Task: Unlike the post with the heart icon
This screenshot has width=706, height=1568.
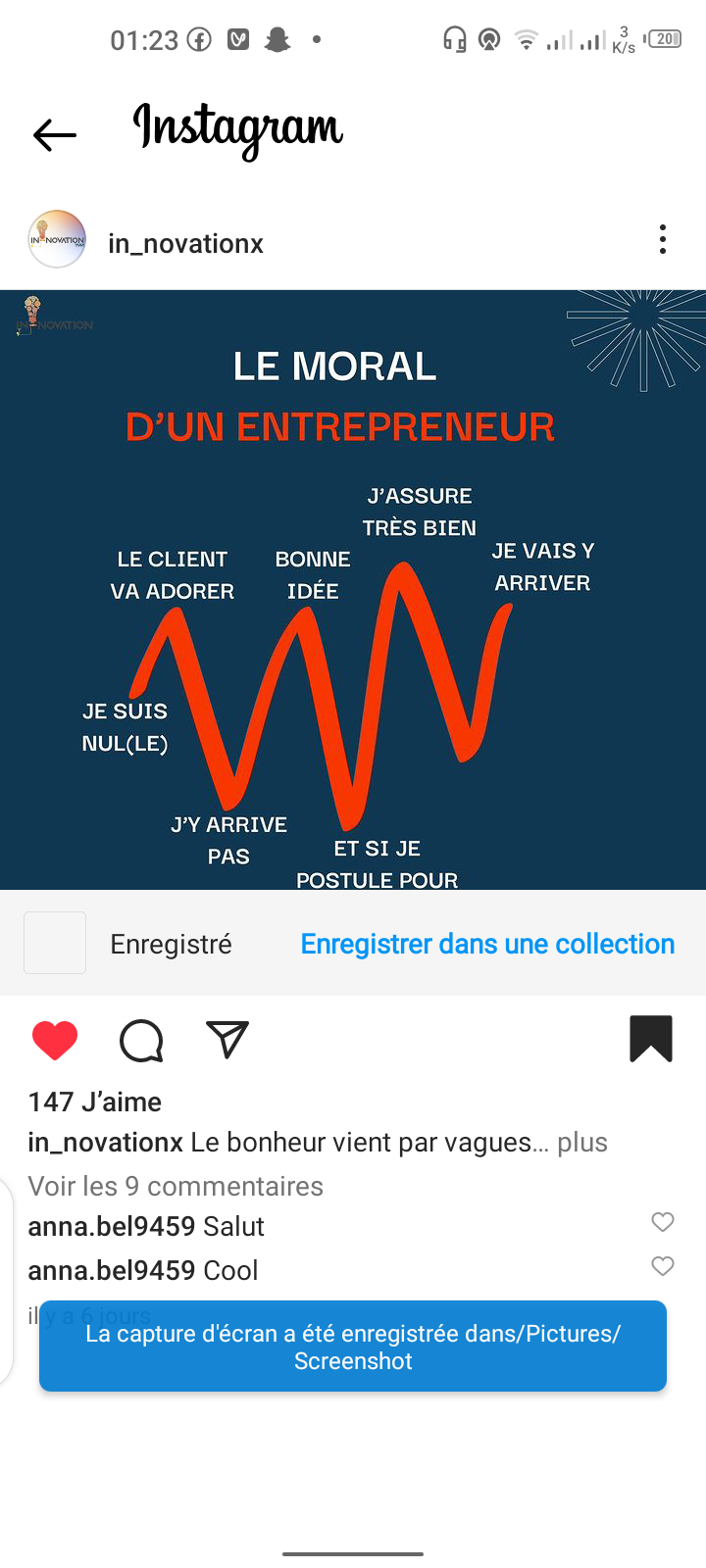Action: tap(55, 1040)
